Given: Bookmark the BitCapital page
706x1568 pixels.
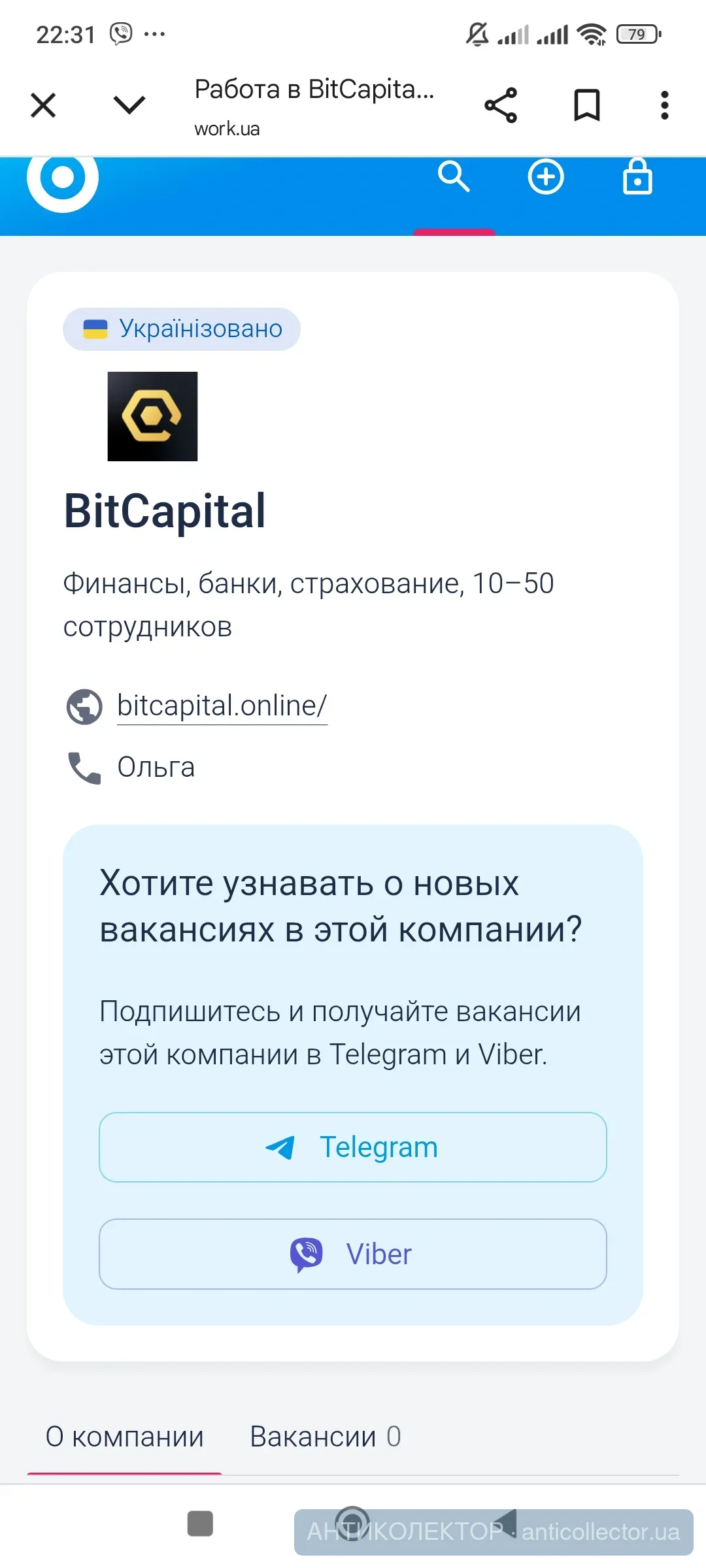Looking at the screenshot, I should point(586,105).
